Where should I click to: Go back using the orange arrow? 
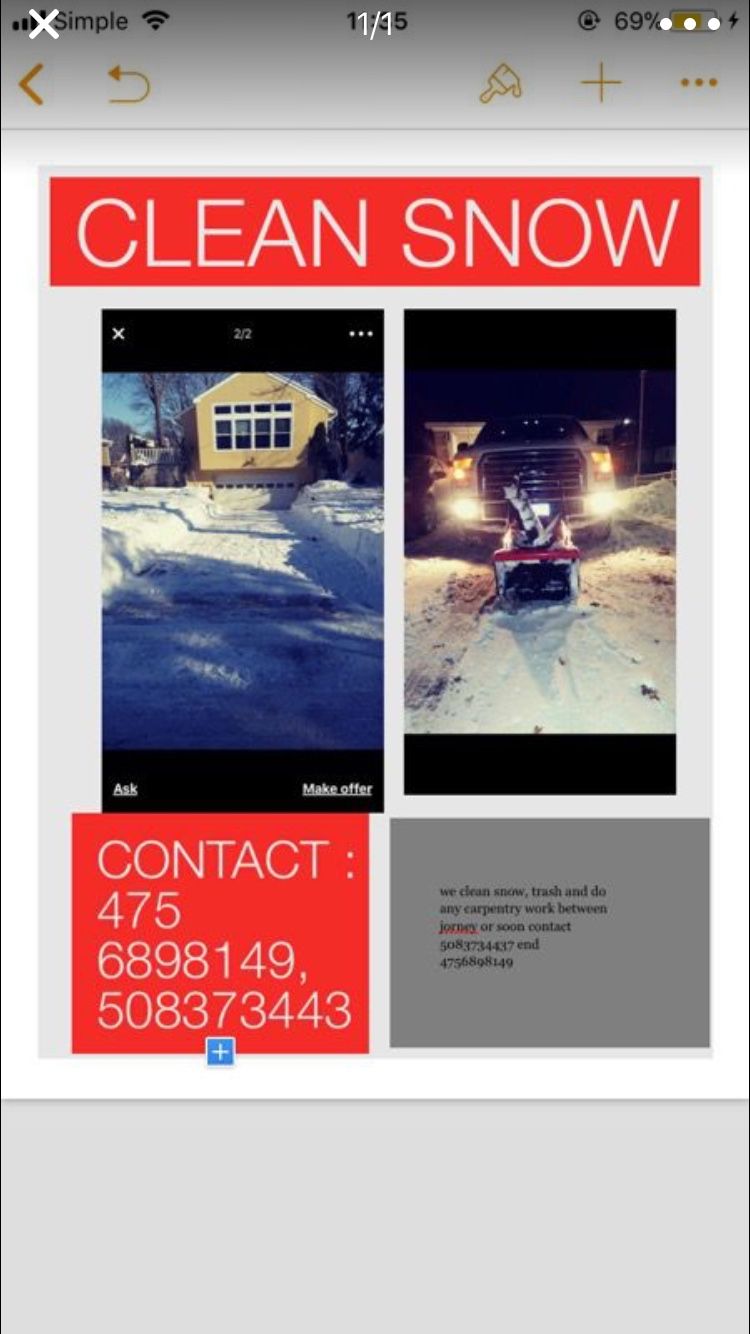point(31,84)
